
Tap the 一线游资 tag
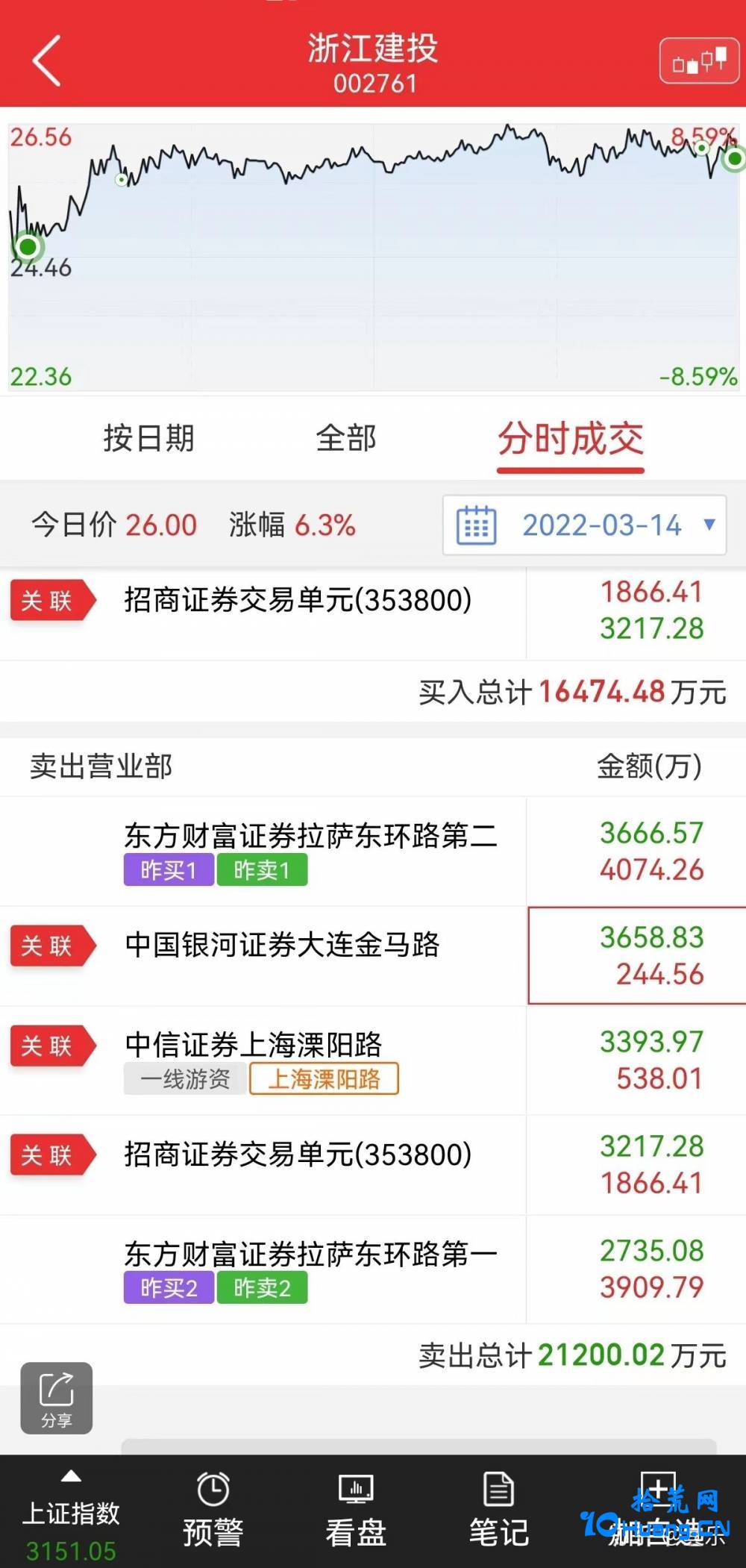(x=185, y=1079)
